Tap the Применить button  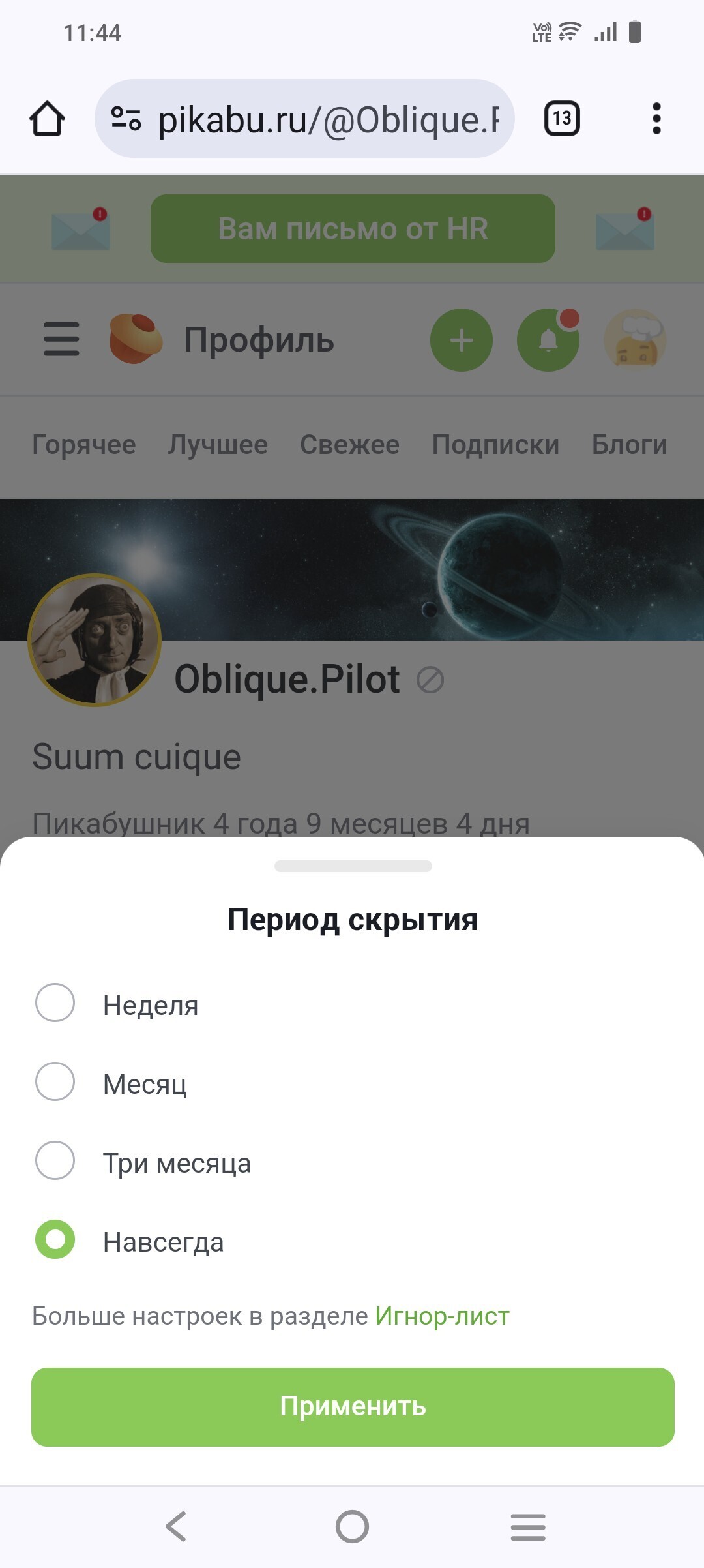[x=353, y=1407]
